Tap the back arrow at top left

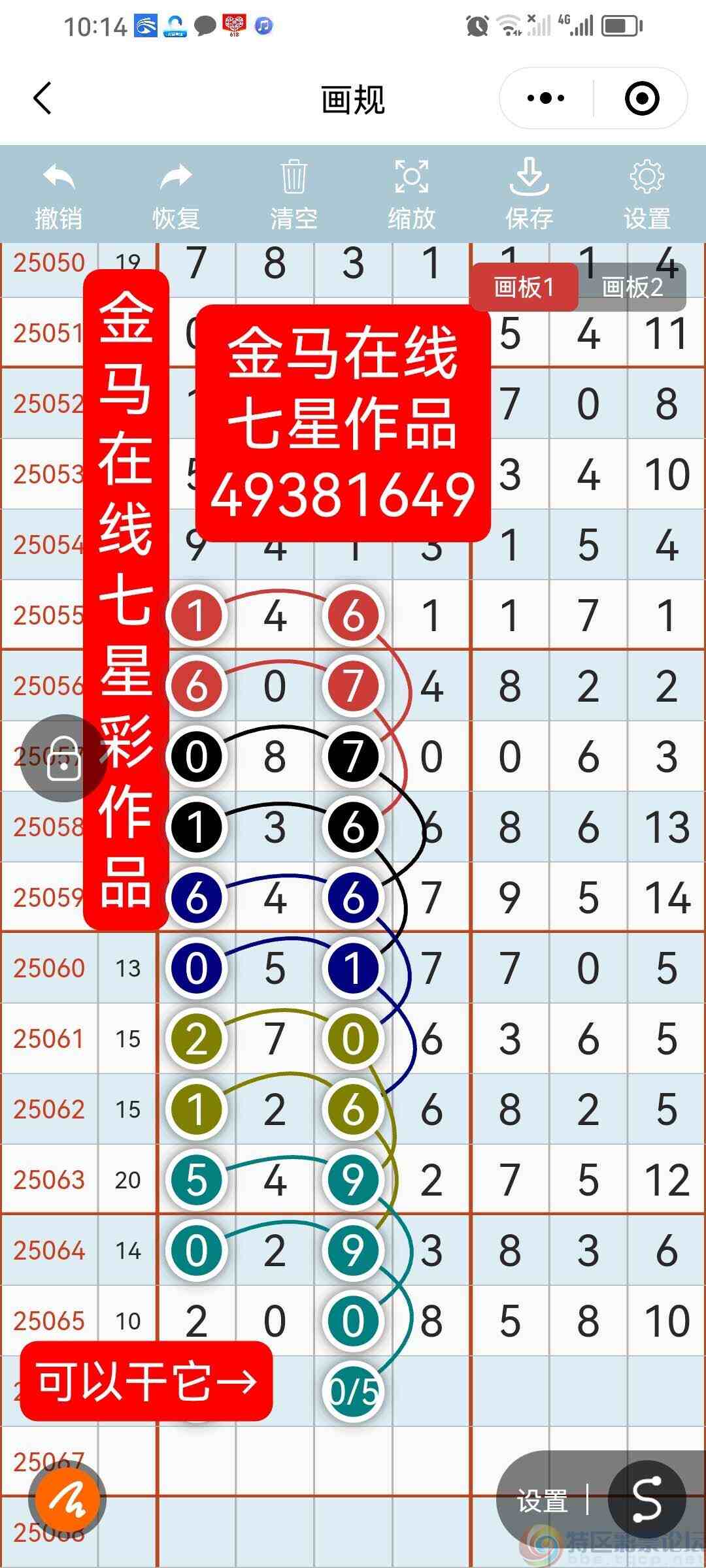[42, 99]
